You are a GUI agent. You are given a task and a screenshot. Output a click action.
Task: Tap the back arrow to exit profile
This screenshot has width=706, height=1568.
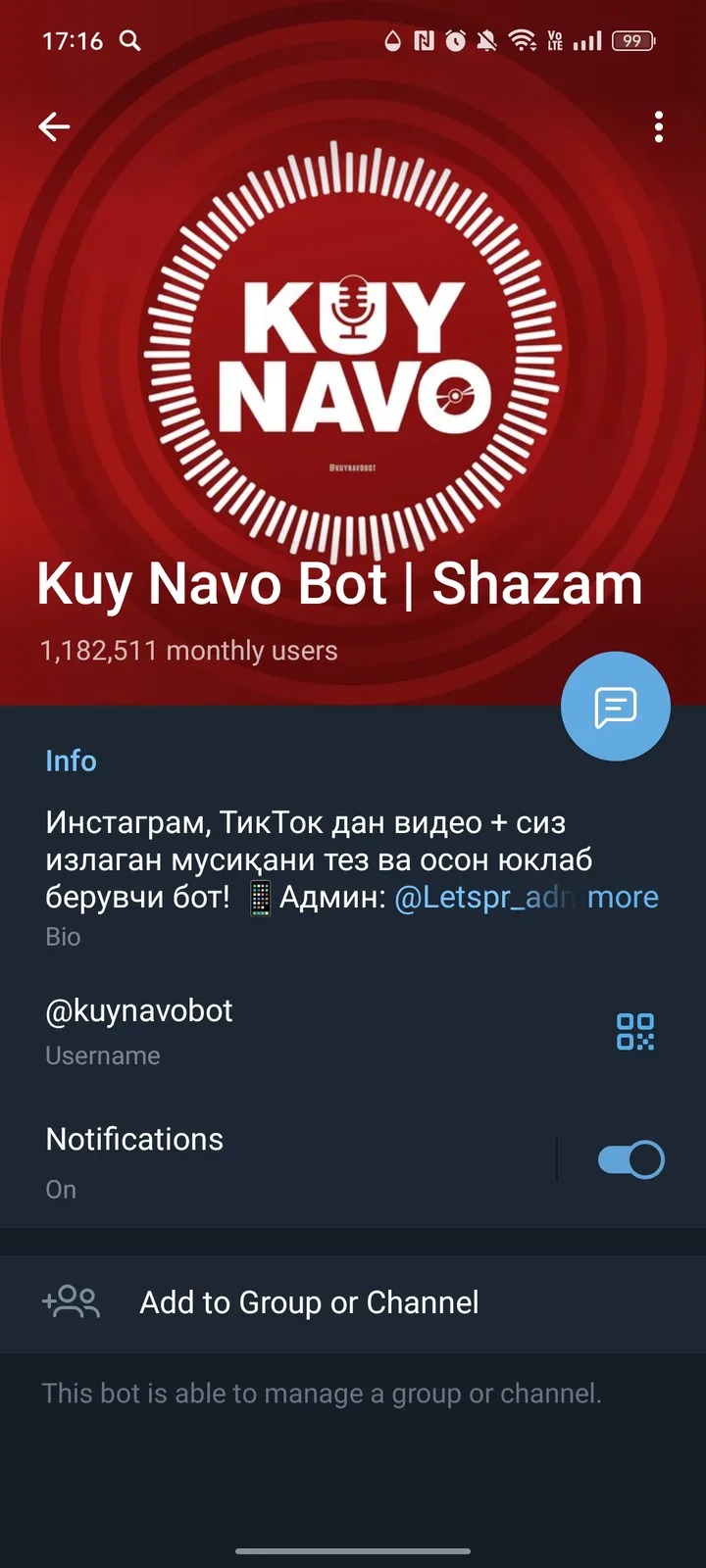54,126
